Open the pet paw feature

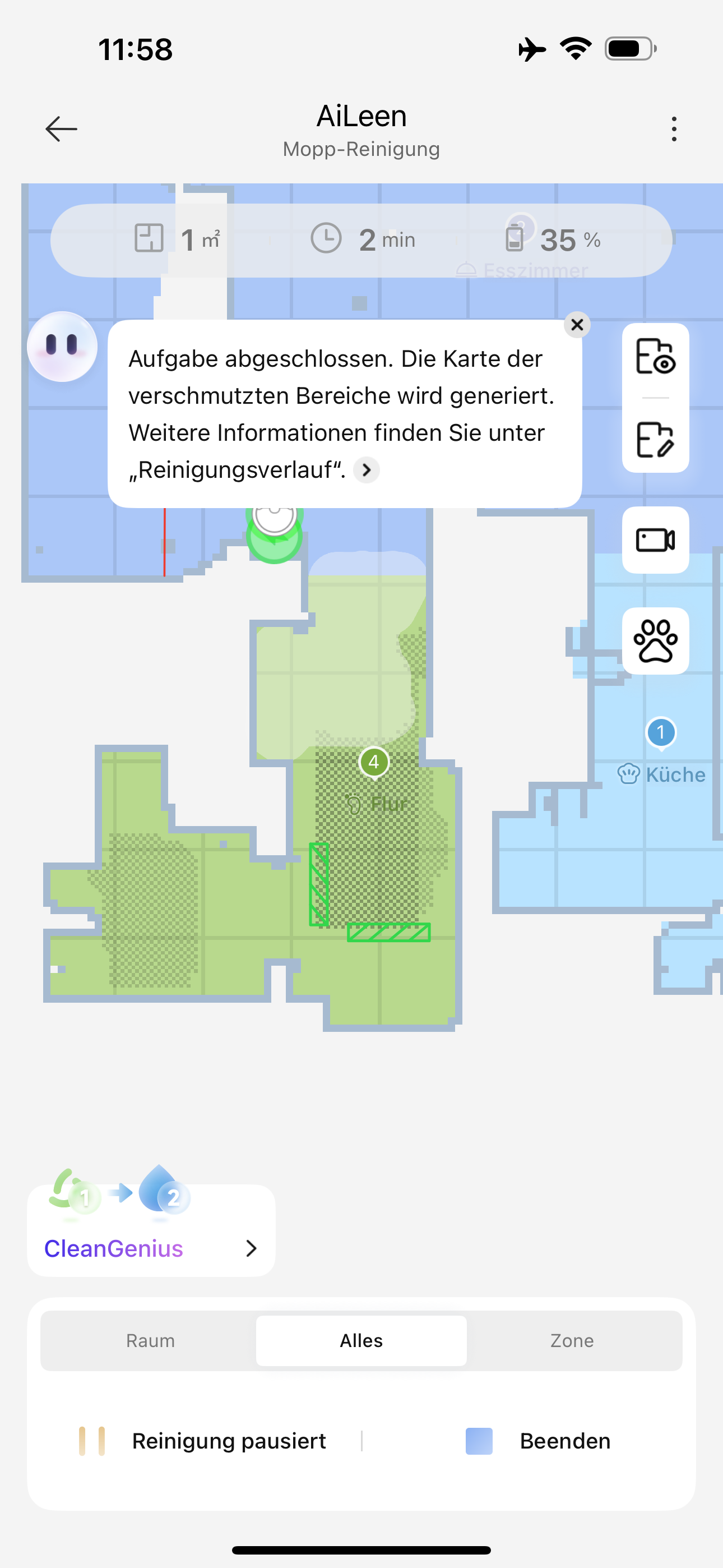[x=655, y=641]
